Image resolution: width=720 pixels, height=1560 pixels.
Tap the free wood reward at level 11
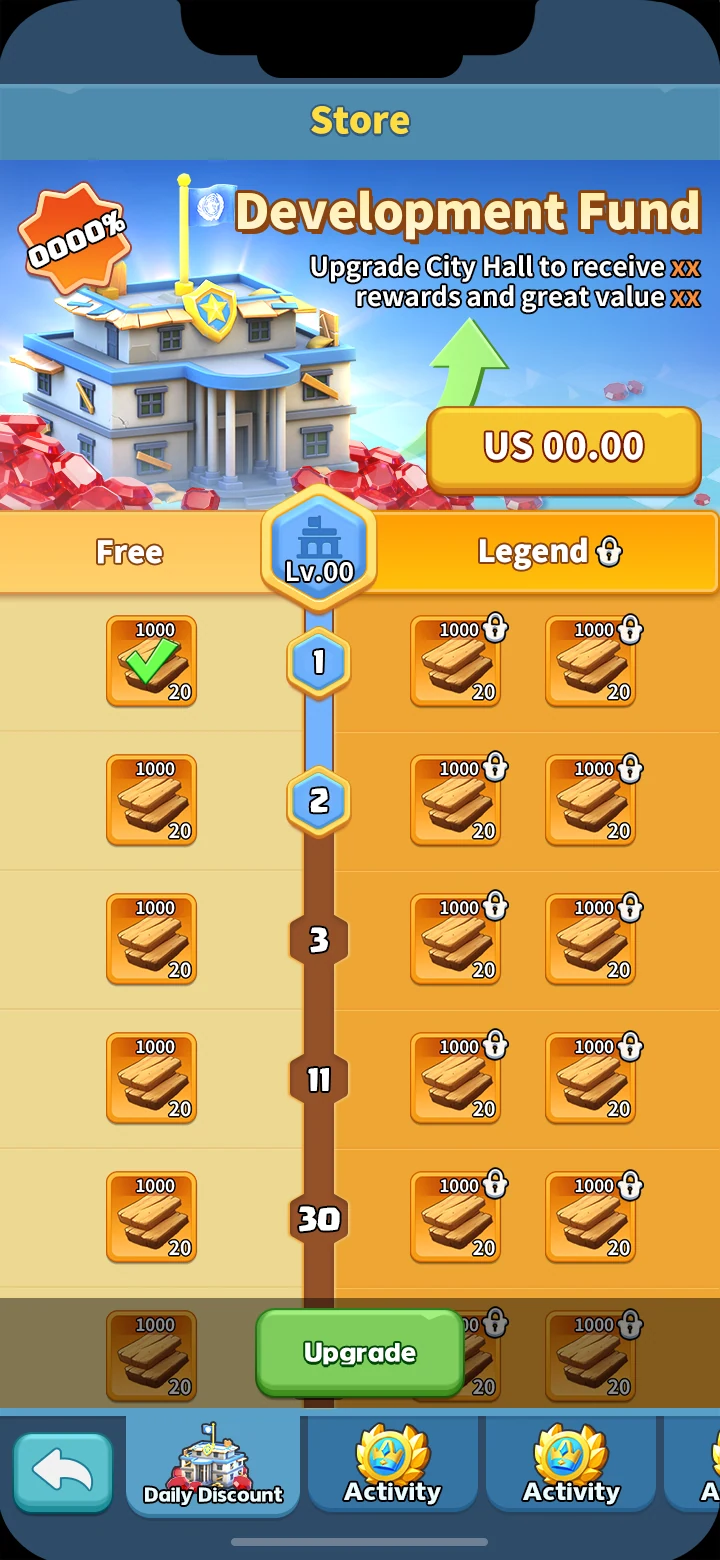(x=152, y=1078)
